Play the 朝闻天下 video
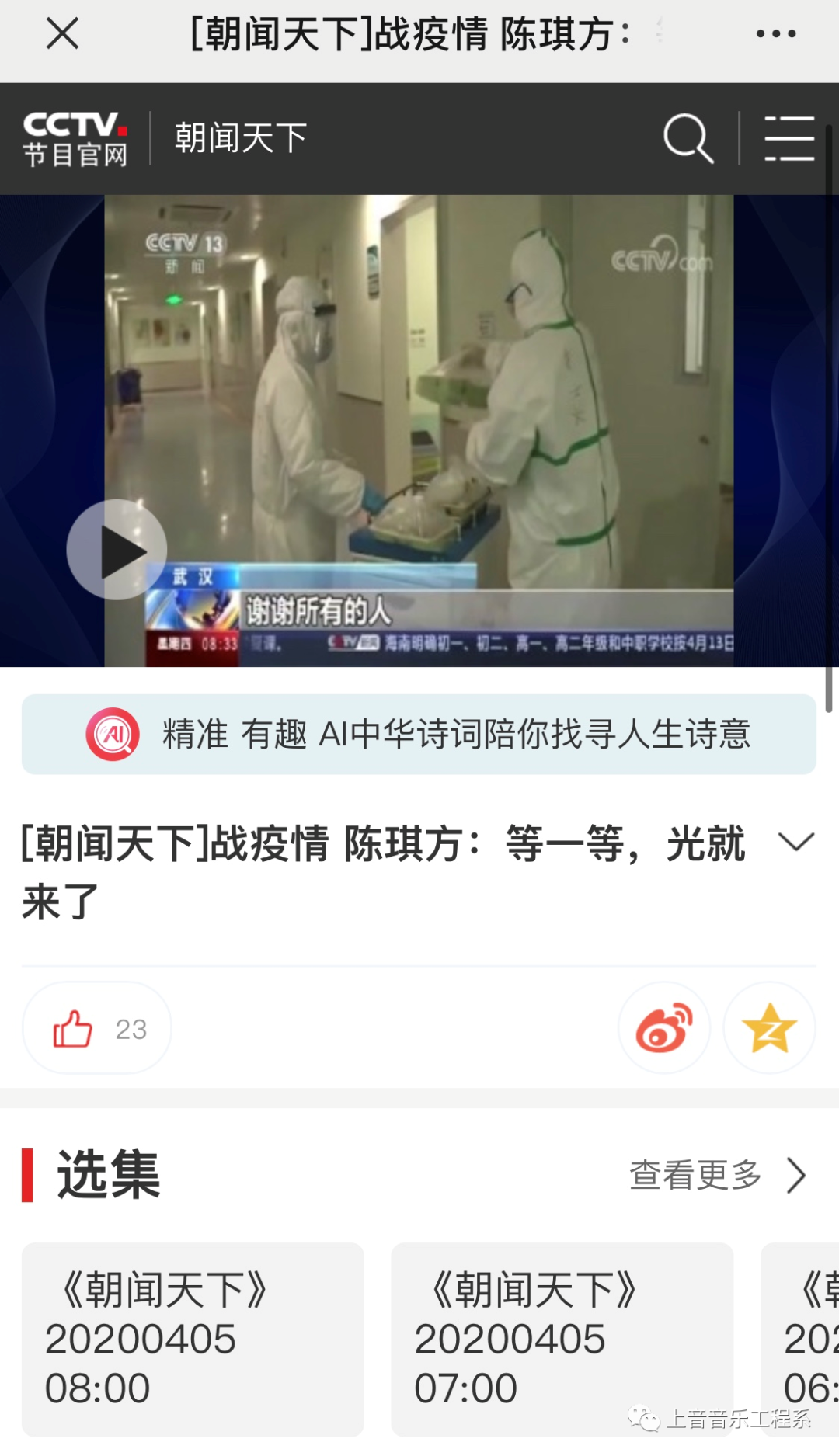 point(117,550)
